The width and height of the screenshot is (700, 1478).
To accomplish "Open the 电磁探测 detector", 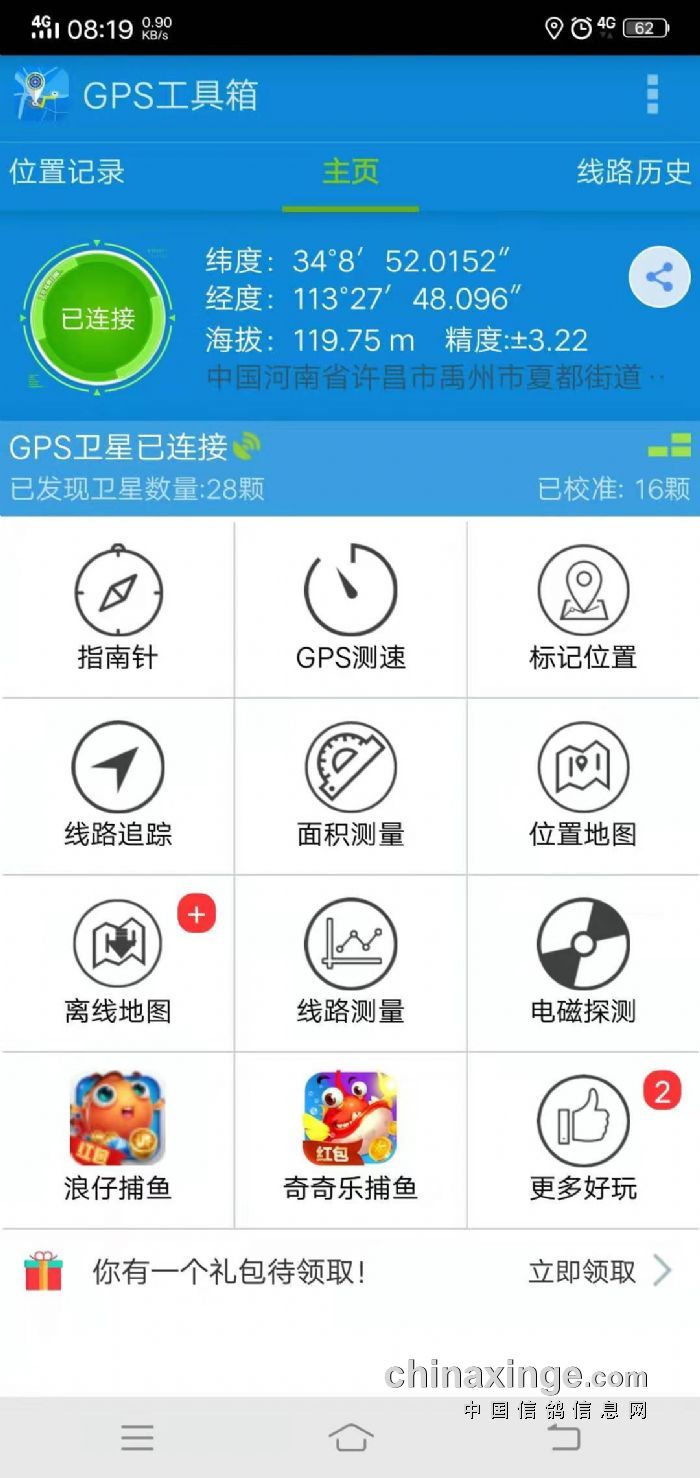I will coord(583,962).
